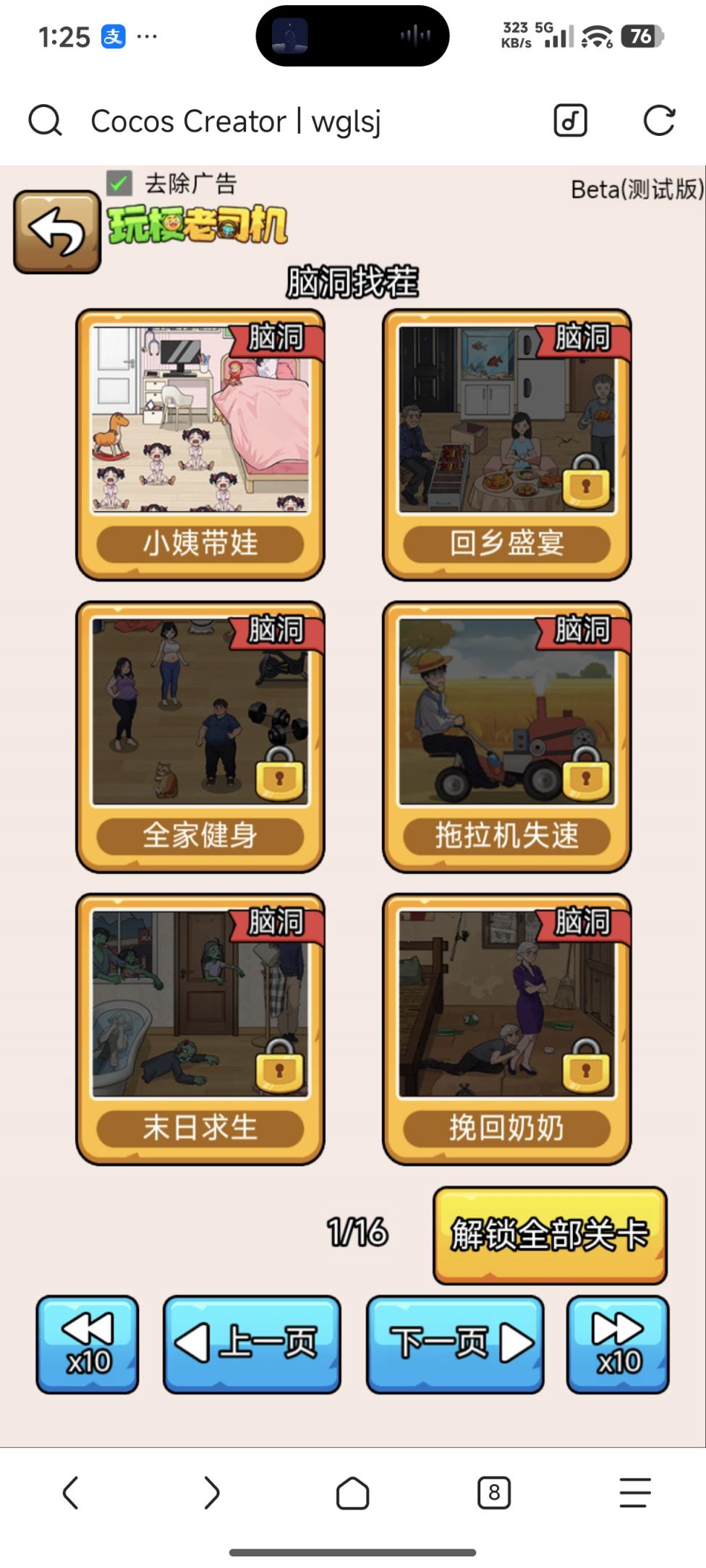Open the browser hamburger menu
This screenshot has height=1568, width=706.
point(635,1492)
